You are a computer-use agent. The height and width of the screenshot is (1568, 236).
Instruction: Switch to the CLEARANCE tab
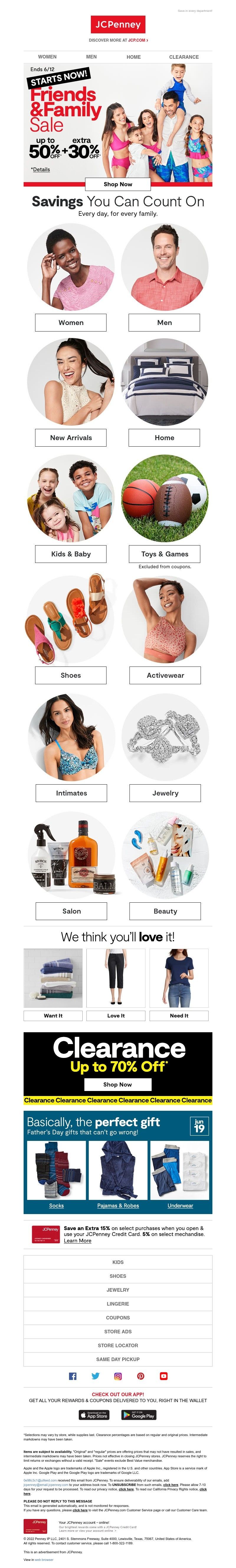(184, 57)
